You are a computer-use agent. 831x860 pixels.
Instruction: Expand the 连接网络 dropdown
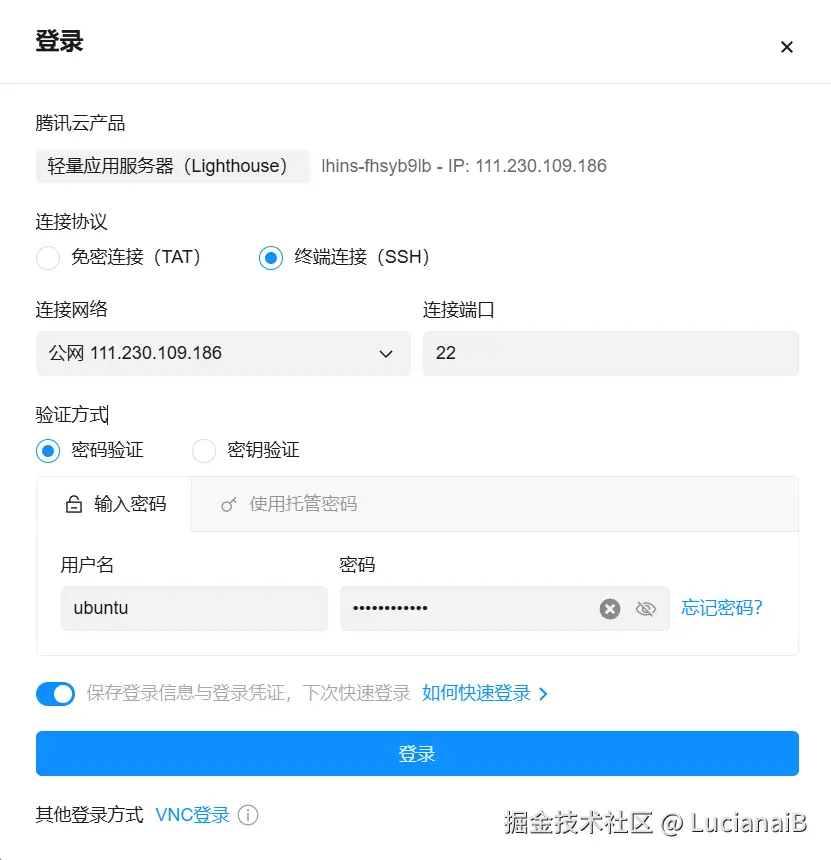click(x=223, y=354)
